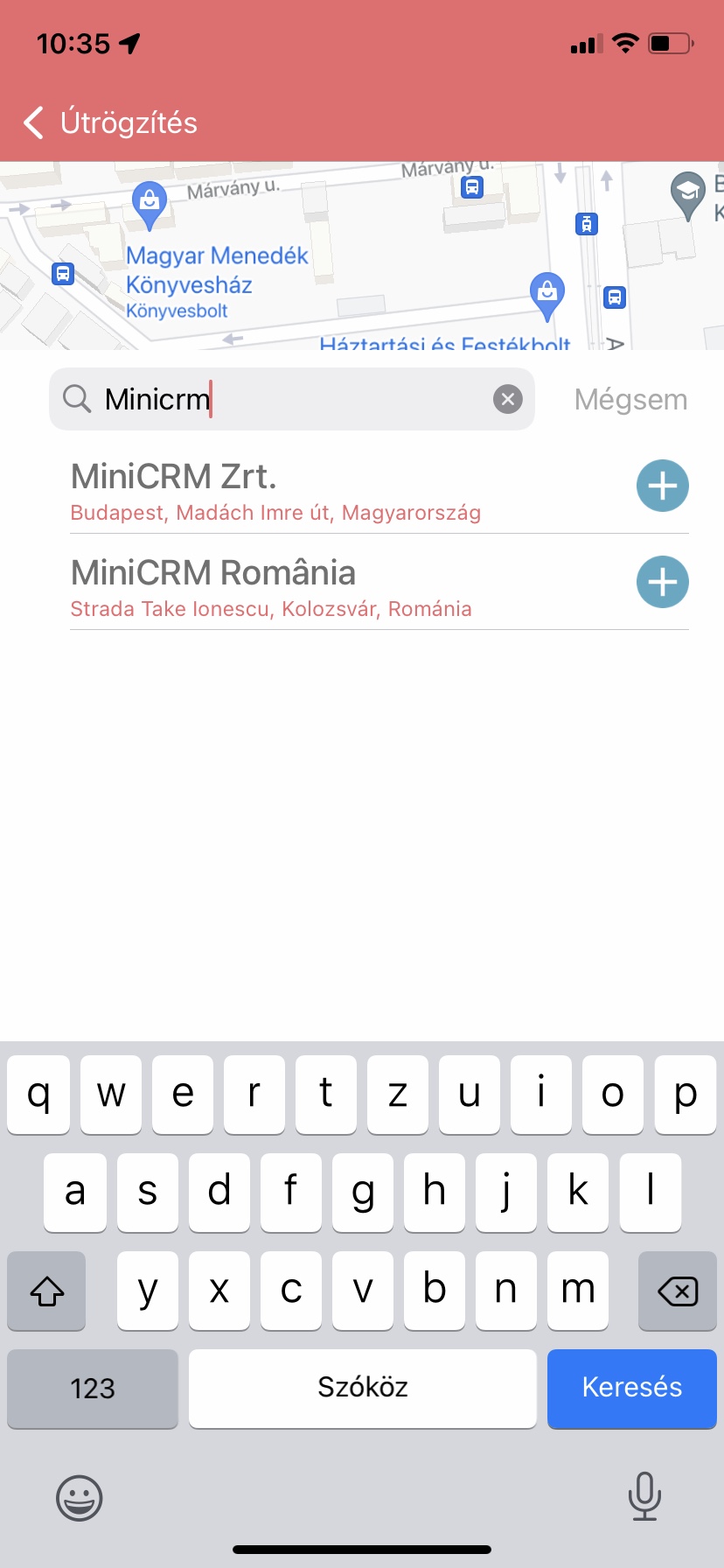Add MiniCRM Zrt. with plus icon

coord(662,486)
